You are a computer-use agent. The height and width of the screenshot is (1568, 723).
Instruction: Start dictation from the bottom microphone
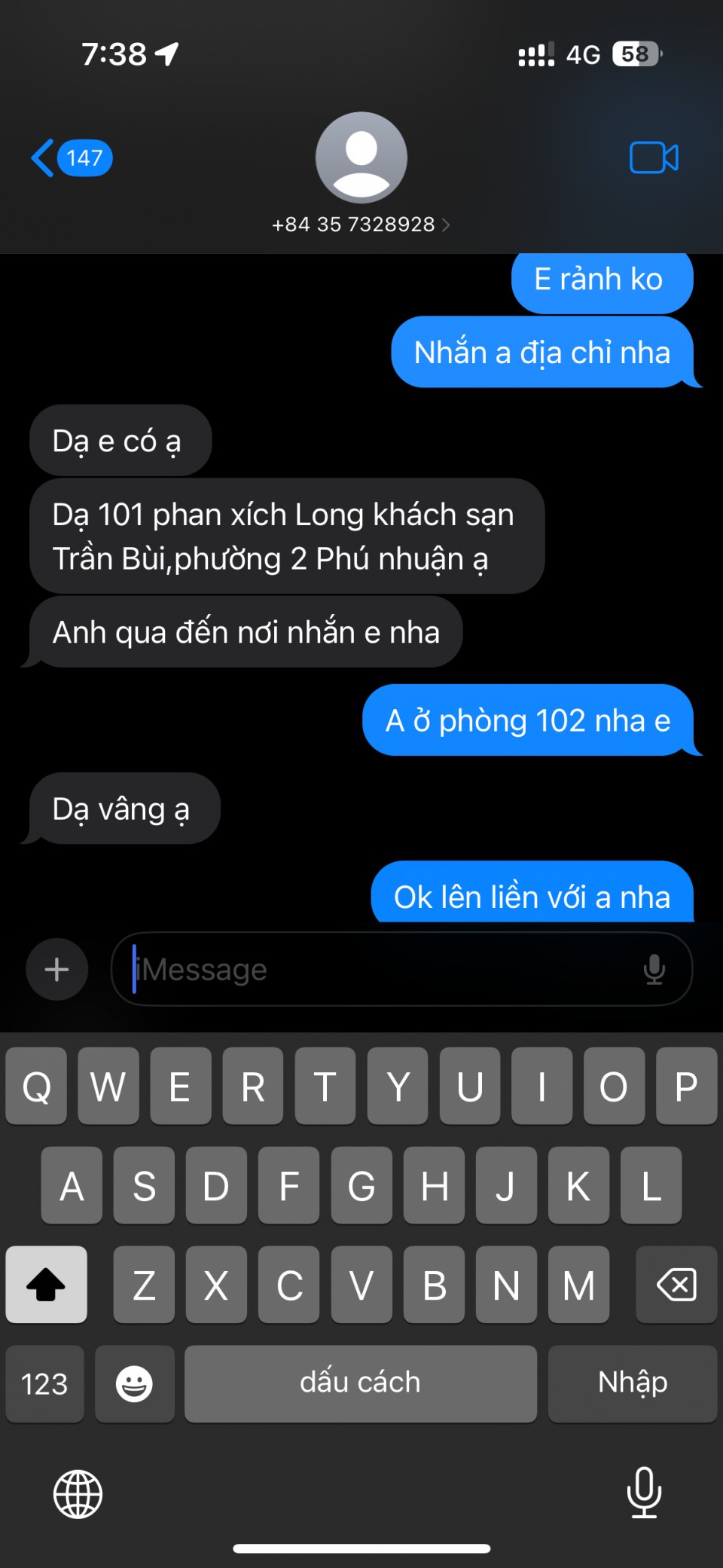[x=644, y=1492]
